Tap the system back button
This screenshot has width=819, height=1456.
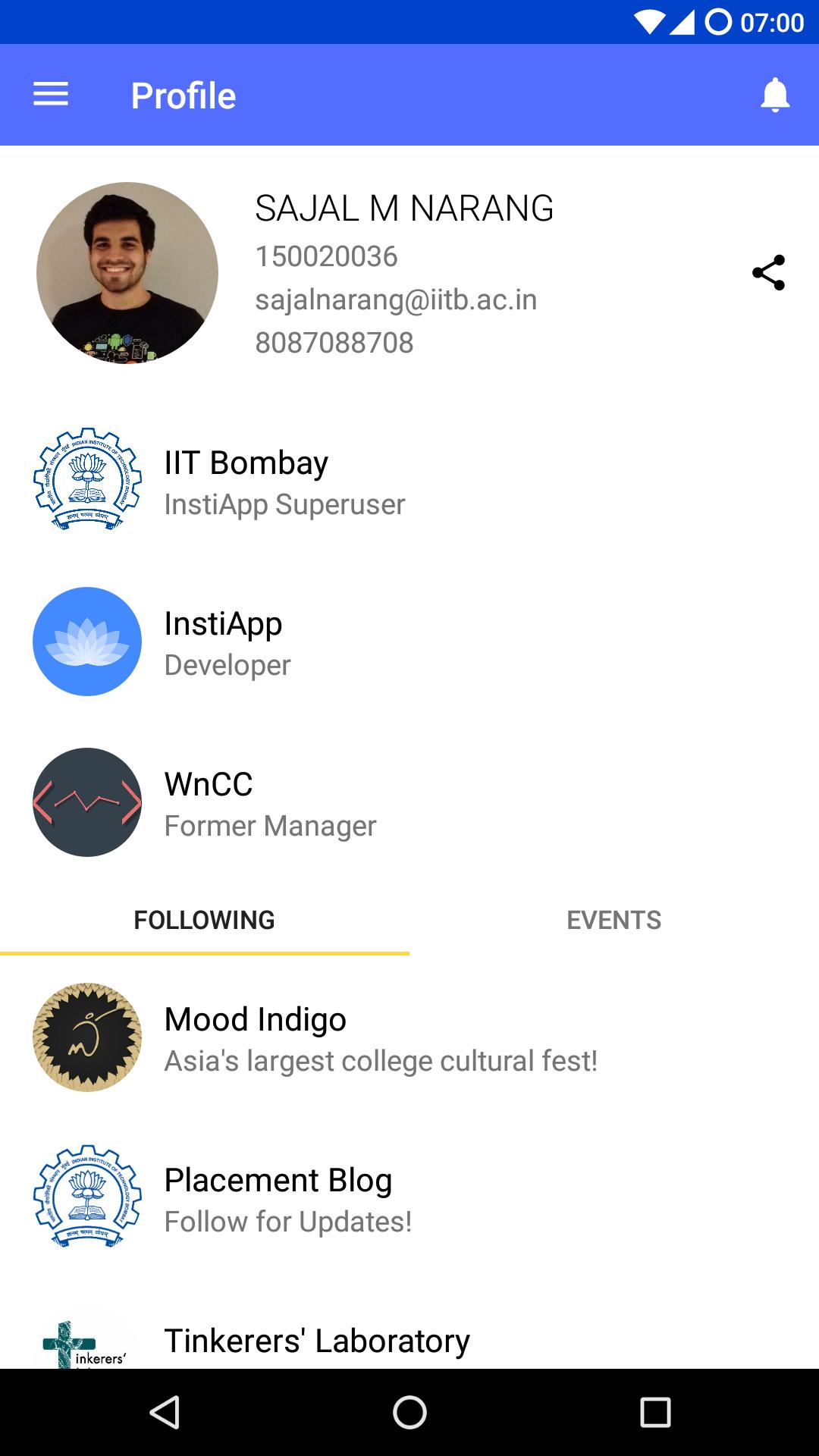click(165, 1413)
